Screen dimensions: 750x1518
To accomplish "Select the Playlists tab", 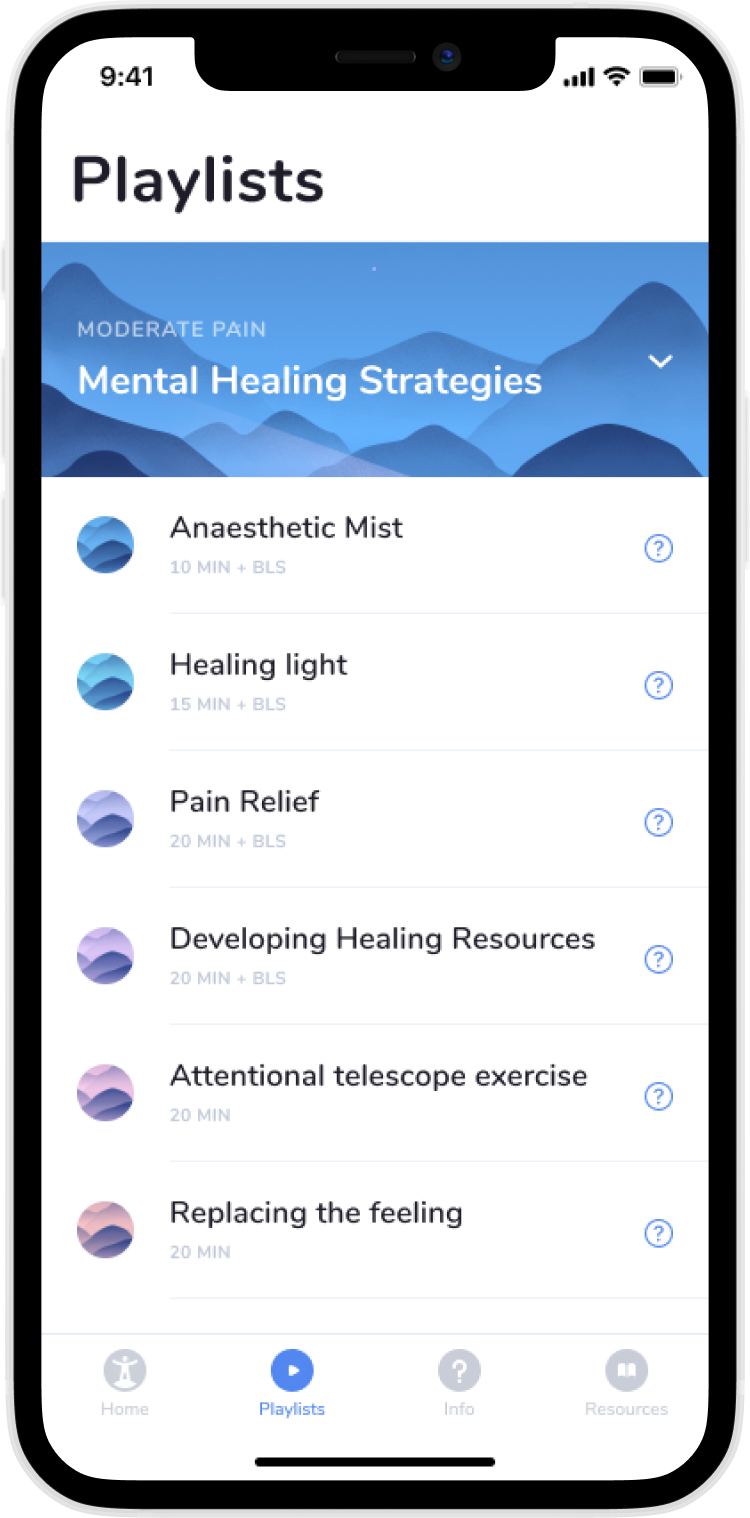I will (292, 1382).
